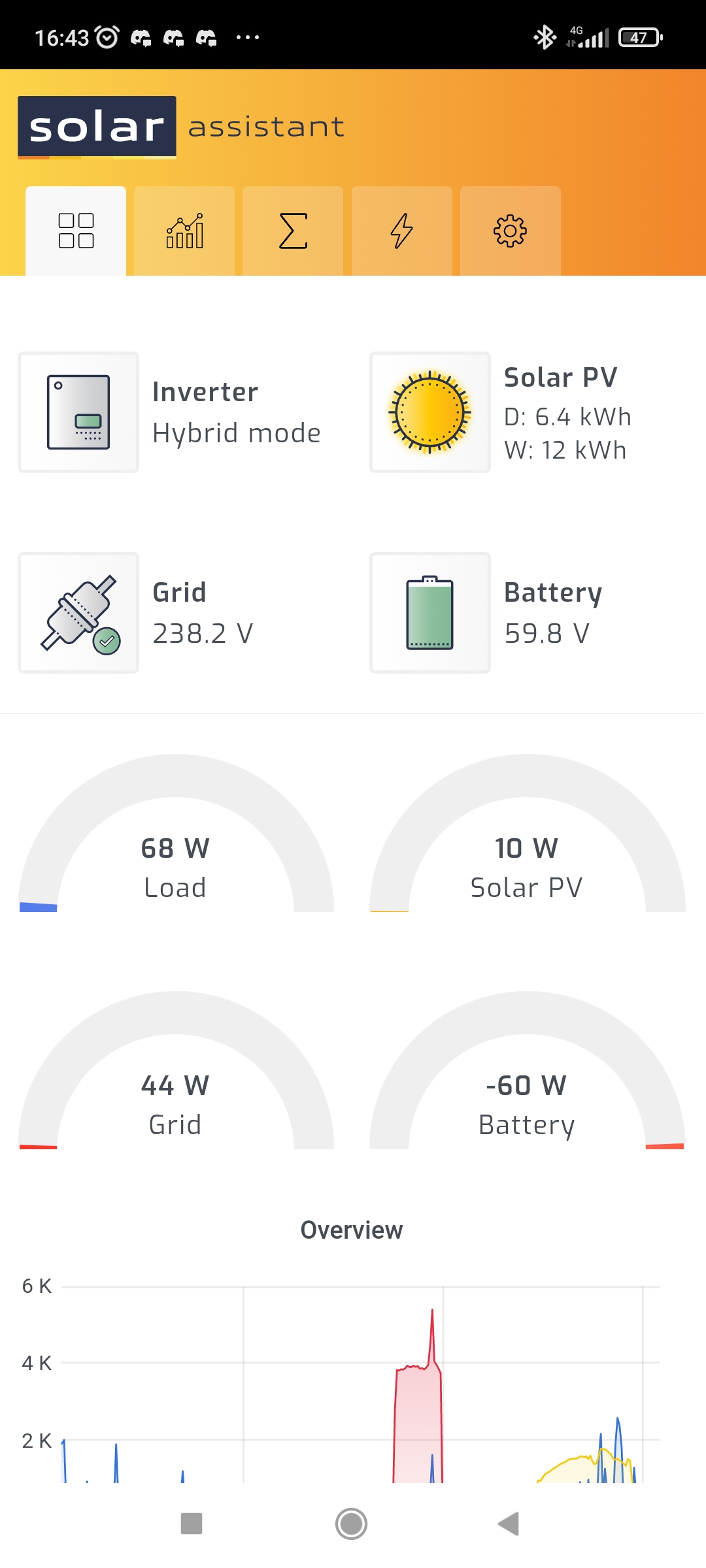Image resolution: width=706 pixels, height=1568 pixels.
Task: Go back using the system back button
Action: (509, 1524)
